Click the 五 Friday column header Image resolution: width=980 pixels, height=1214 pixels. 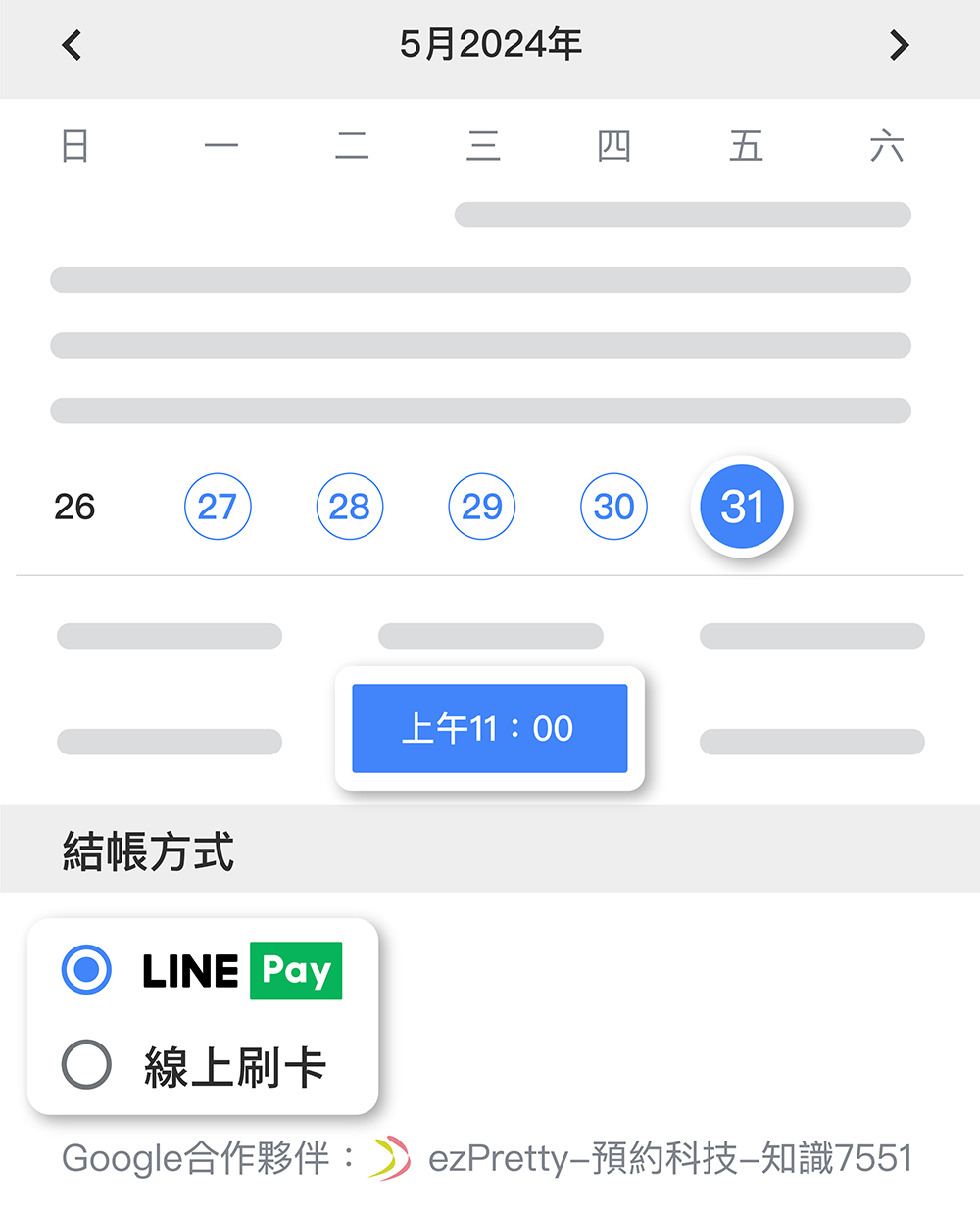click(746, 145)
